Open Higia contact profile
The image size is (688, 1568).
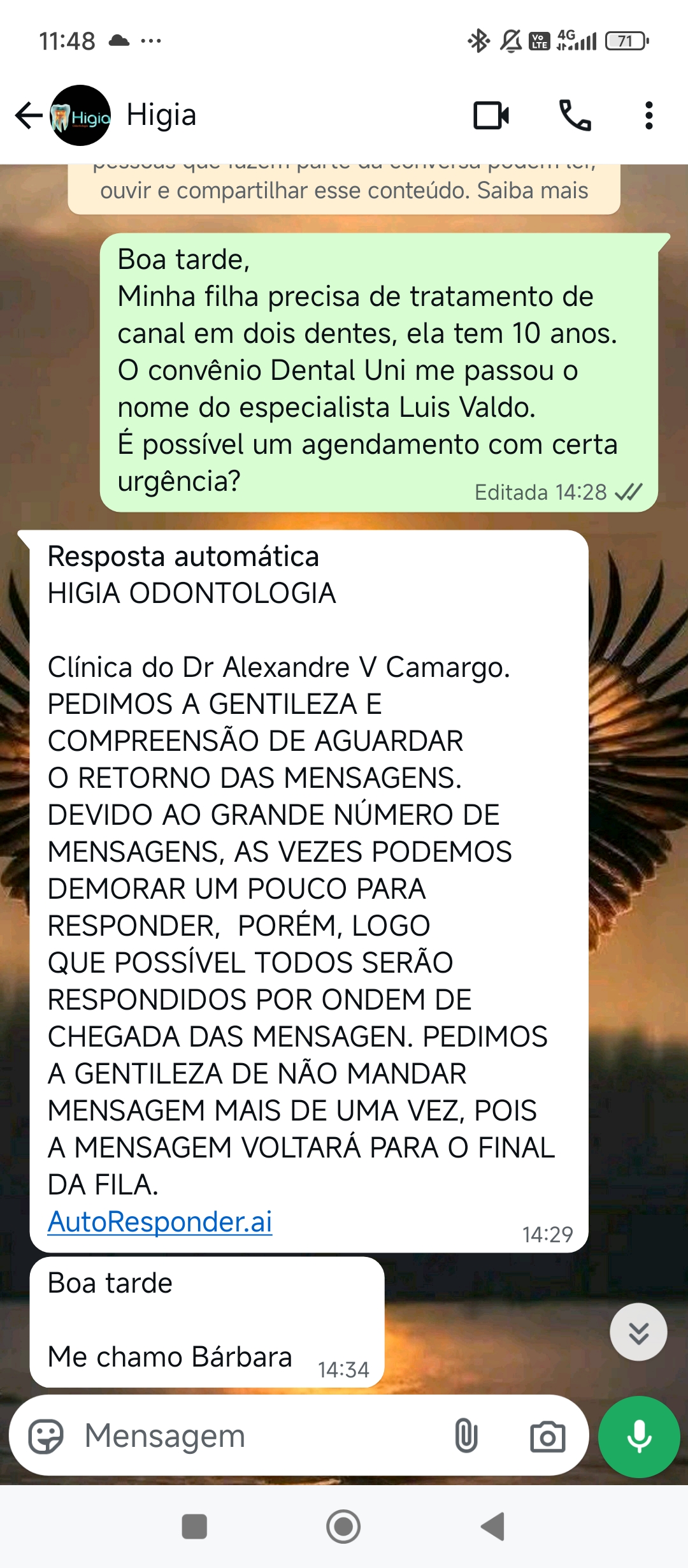click(x=161, y=115)
